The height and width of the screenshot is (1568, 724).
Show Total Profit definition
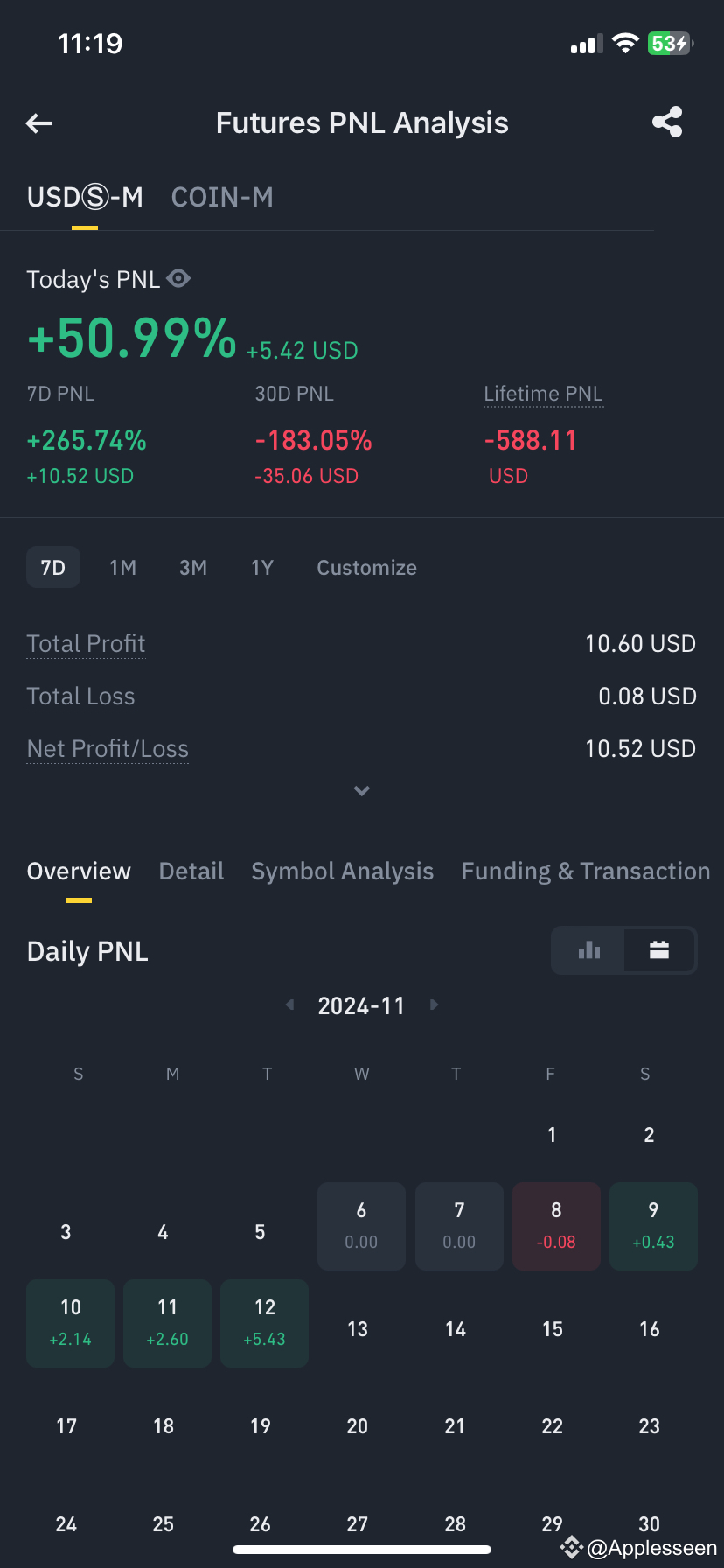pyautogui.click(x=86, y=644)
